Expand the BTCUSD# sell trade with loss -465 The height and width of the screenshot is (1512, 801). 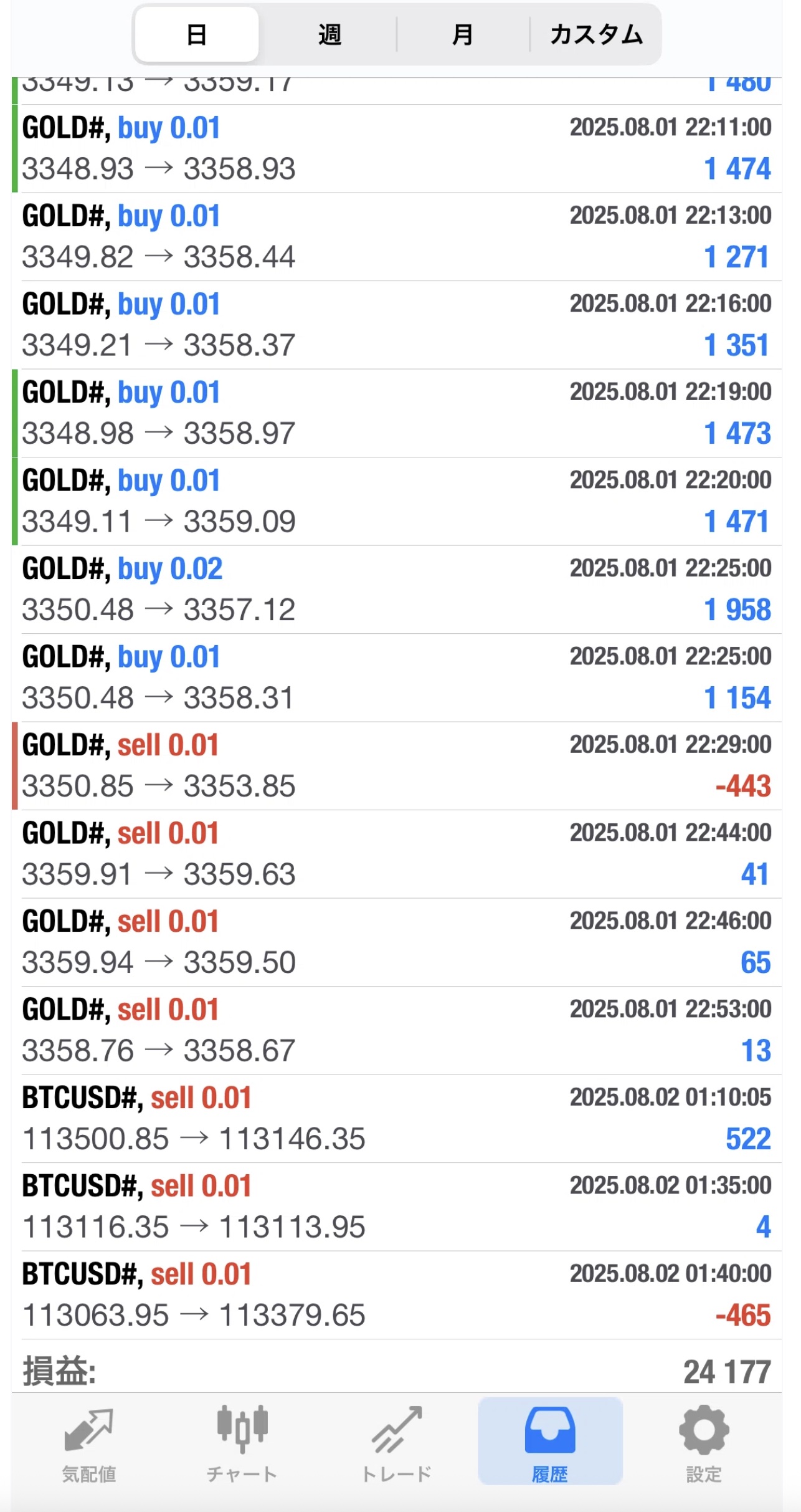396,1295
